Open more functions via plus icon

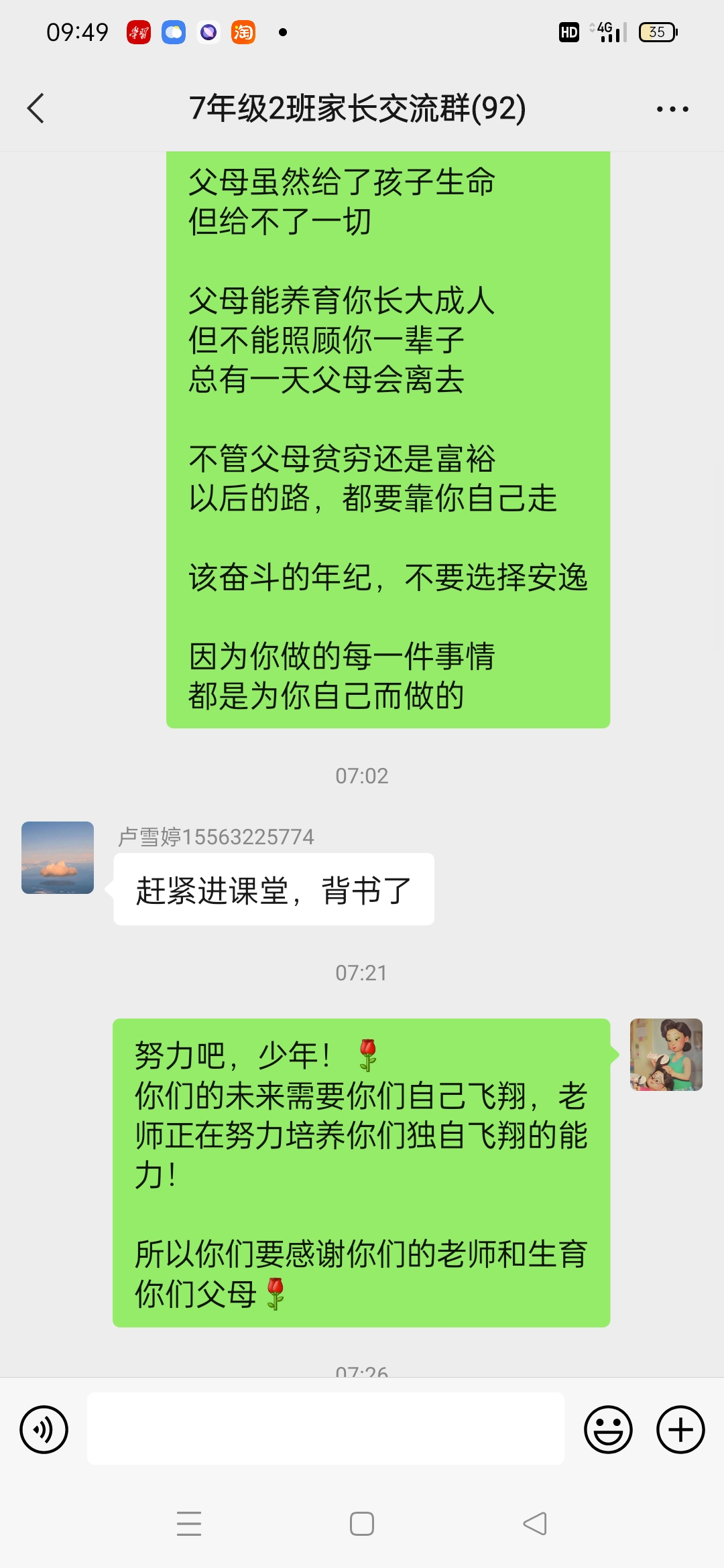point(680,1429)
